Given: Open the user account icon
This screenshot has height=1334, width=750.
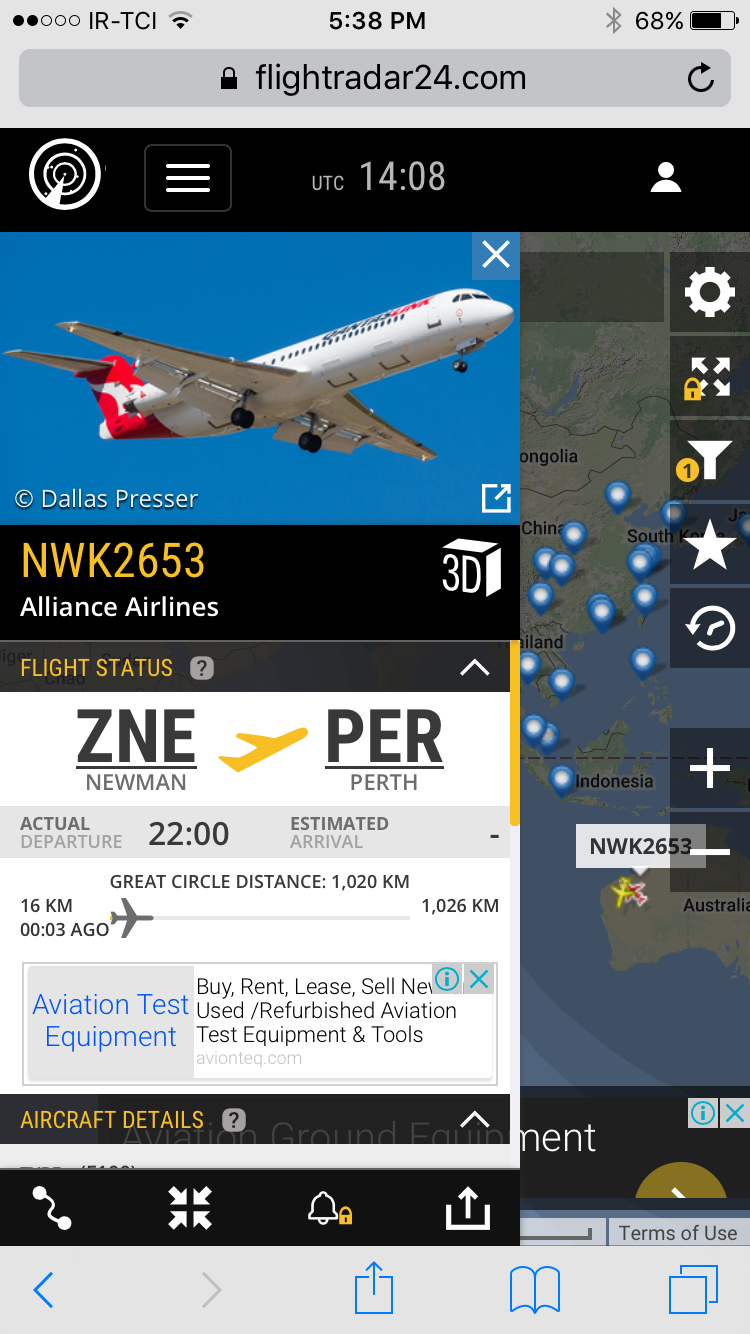Looking at the screenshot, I should pos(665,178).
